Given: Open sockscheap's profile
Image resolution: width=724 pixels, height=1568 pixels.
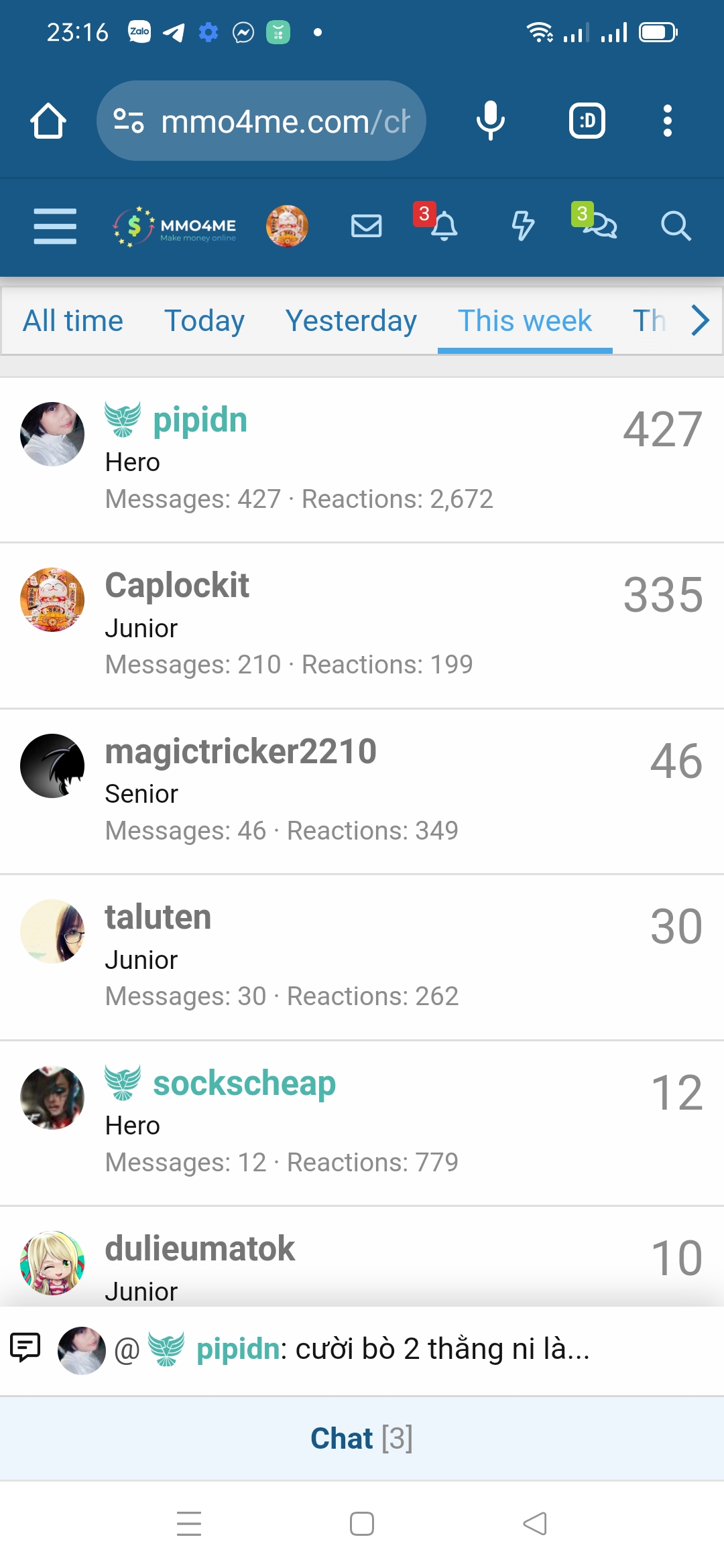Looking at the screenshot, I should pos(244,1083).
